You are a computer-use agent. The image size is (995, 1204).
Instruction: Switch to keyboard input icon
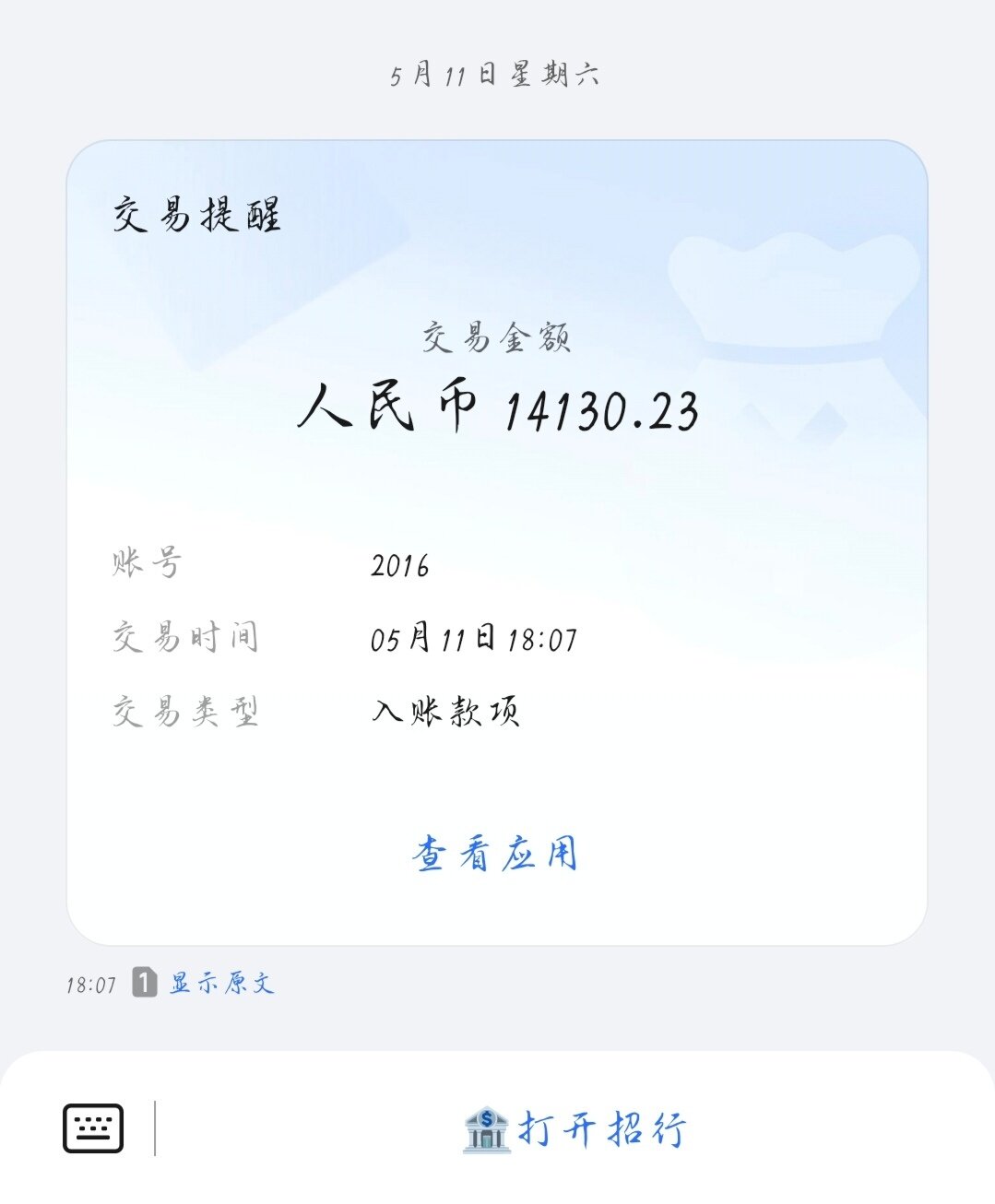[93, 1127]
